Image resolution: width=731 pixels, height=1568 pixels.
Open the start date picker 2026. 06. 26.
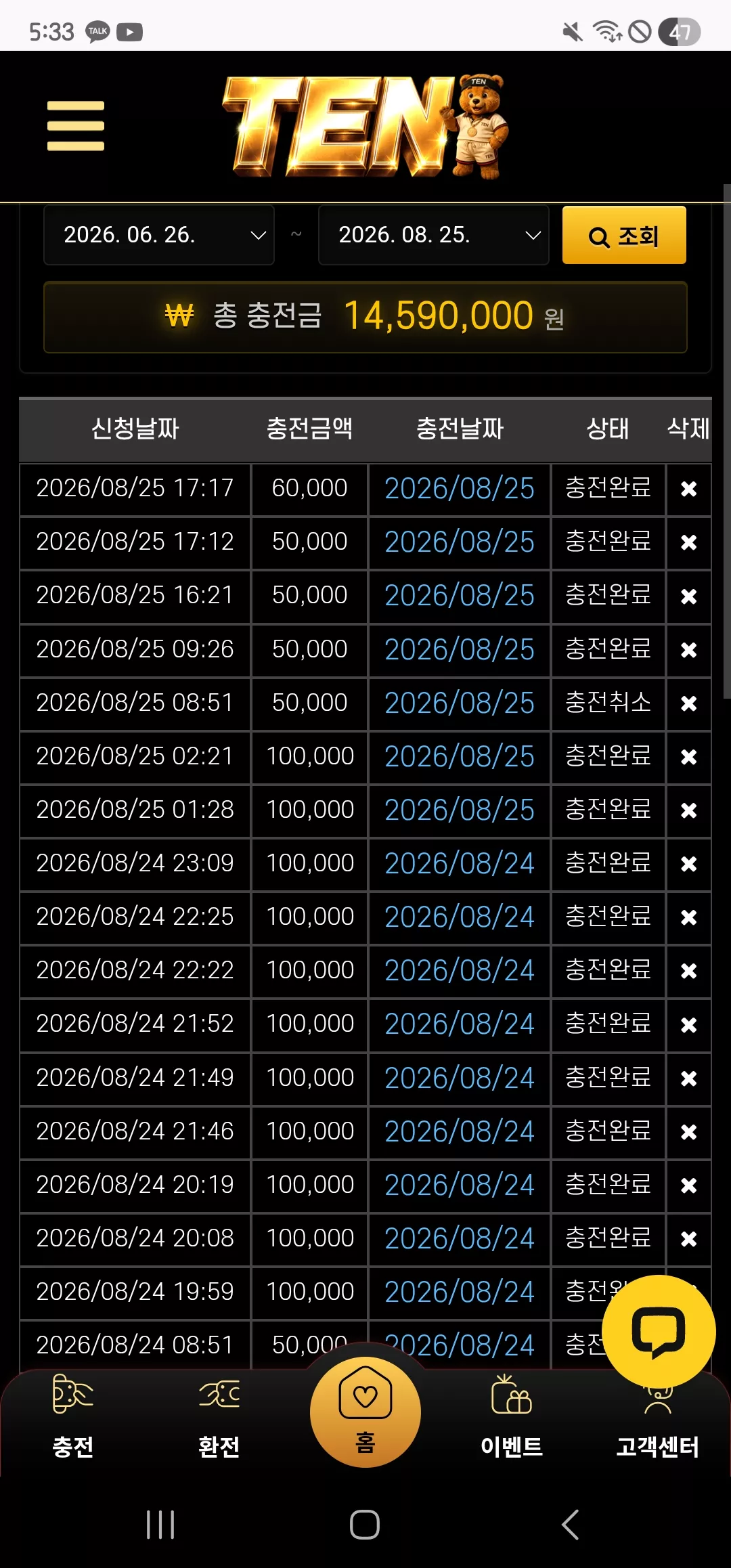pos(159,235)
